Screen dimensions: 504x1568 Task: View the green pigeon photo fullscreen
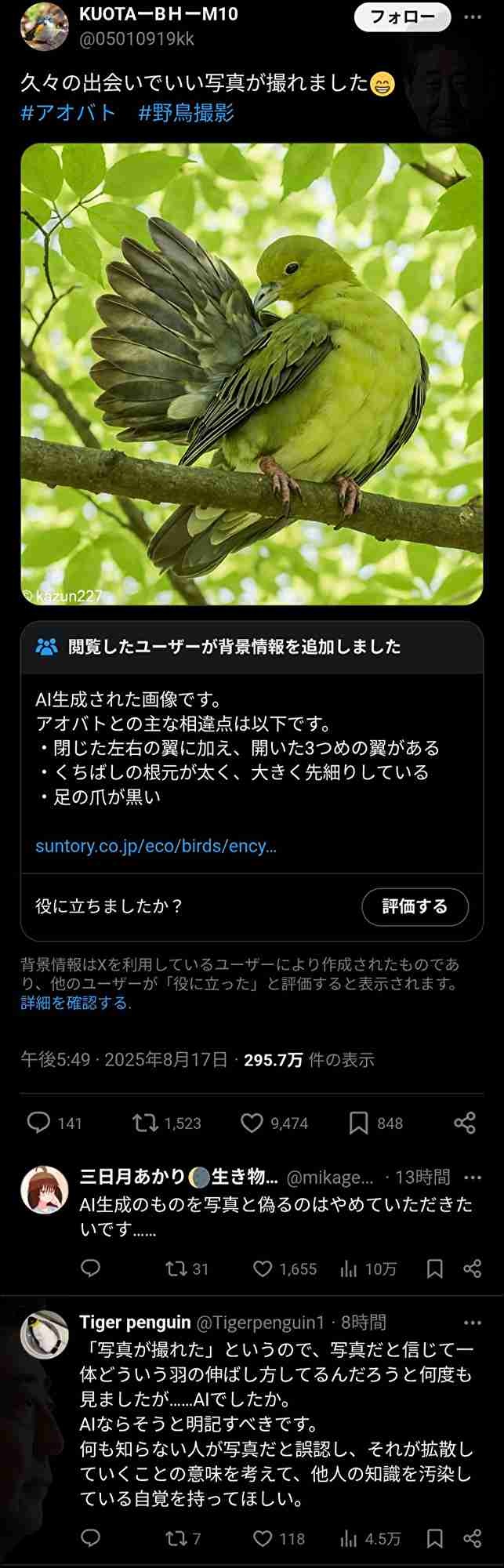252,374
